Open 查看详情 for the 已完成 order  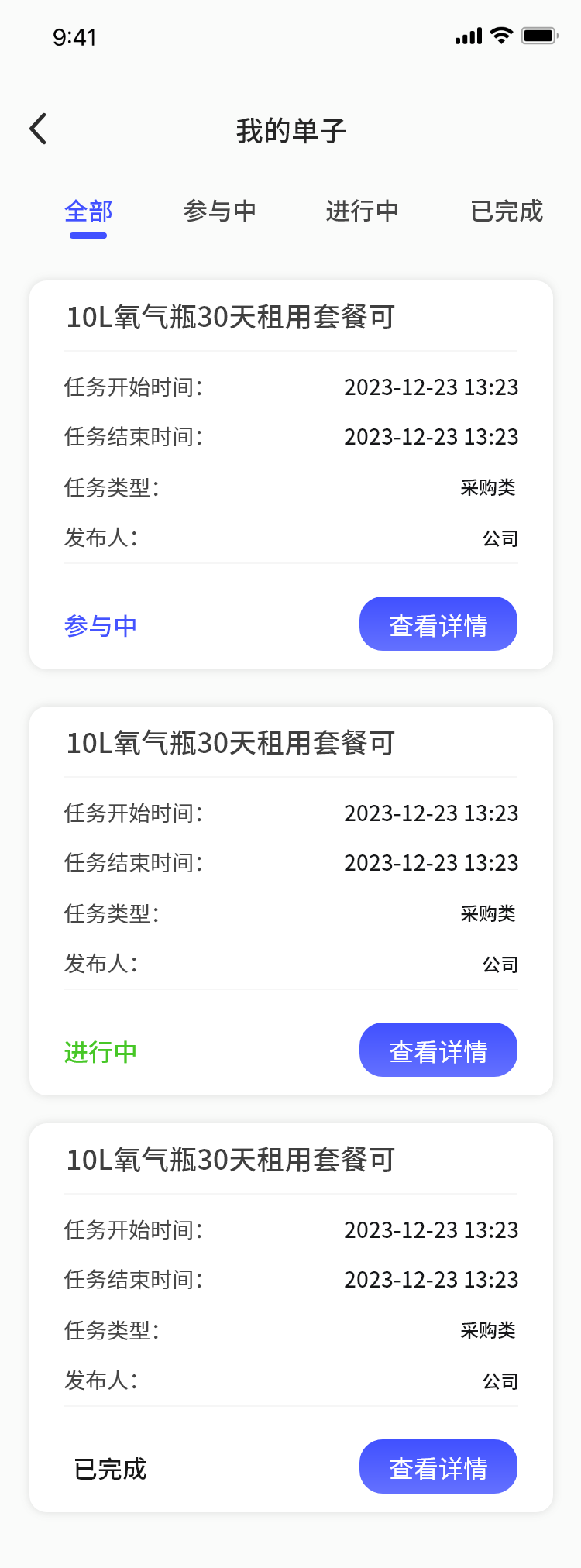(438, 1467)
